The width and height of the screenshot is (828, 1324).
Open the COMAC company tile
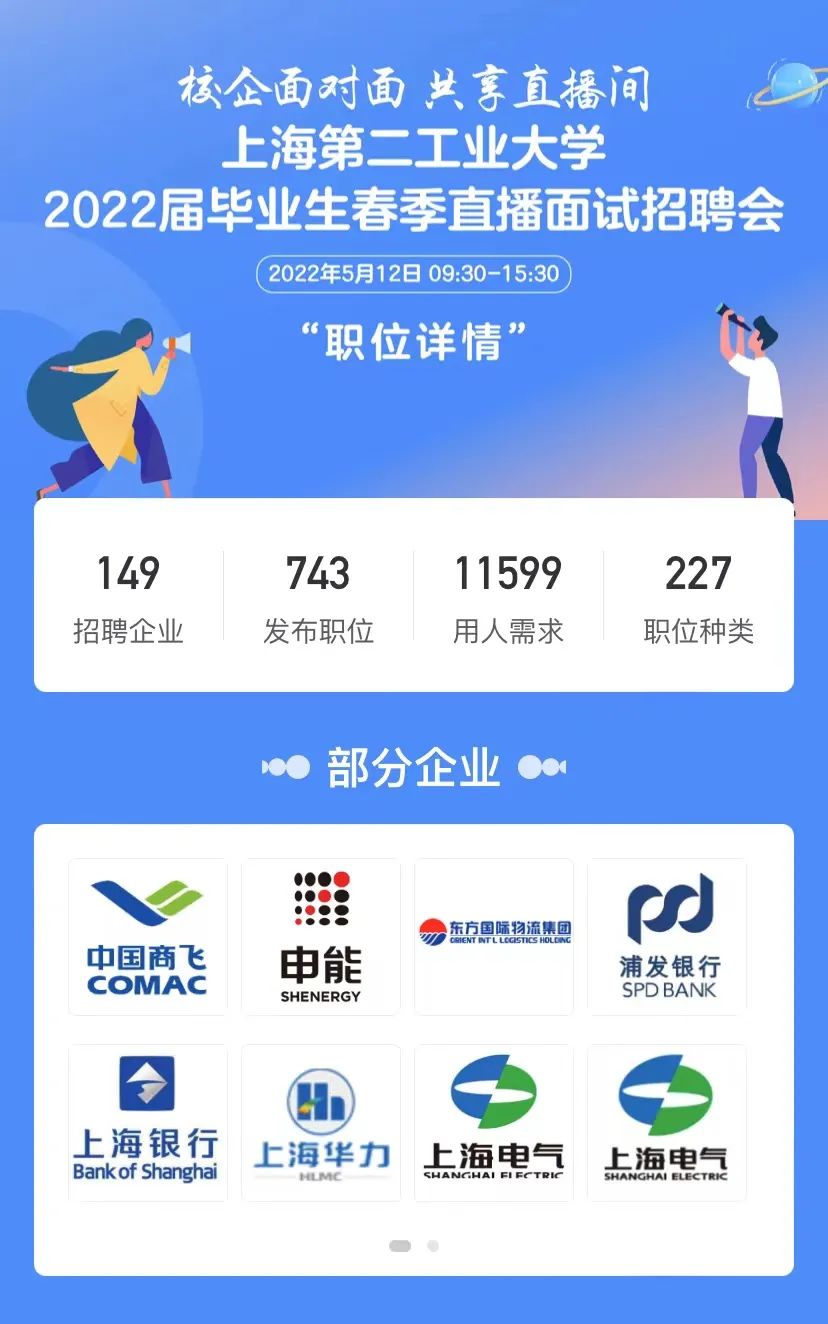[148, 937]
